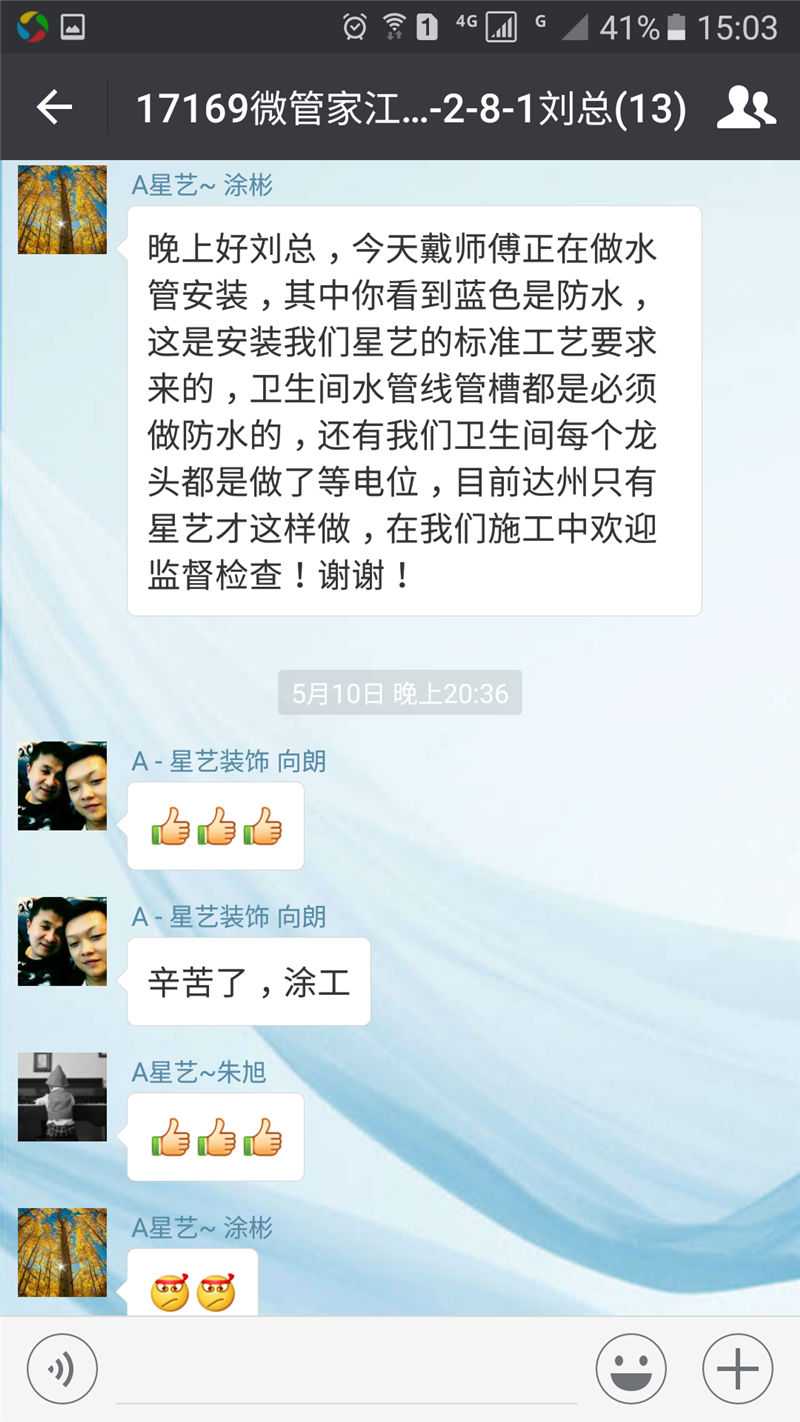Switch to voice message input
Image resolution: width=800 pixels, height=1422 pixels.
click(x=62, y=1369)
